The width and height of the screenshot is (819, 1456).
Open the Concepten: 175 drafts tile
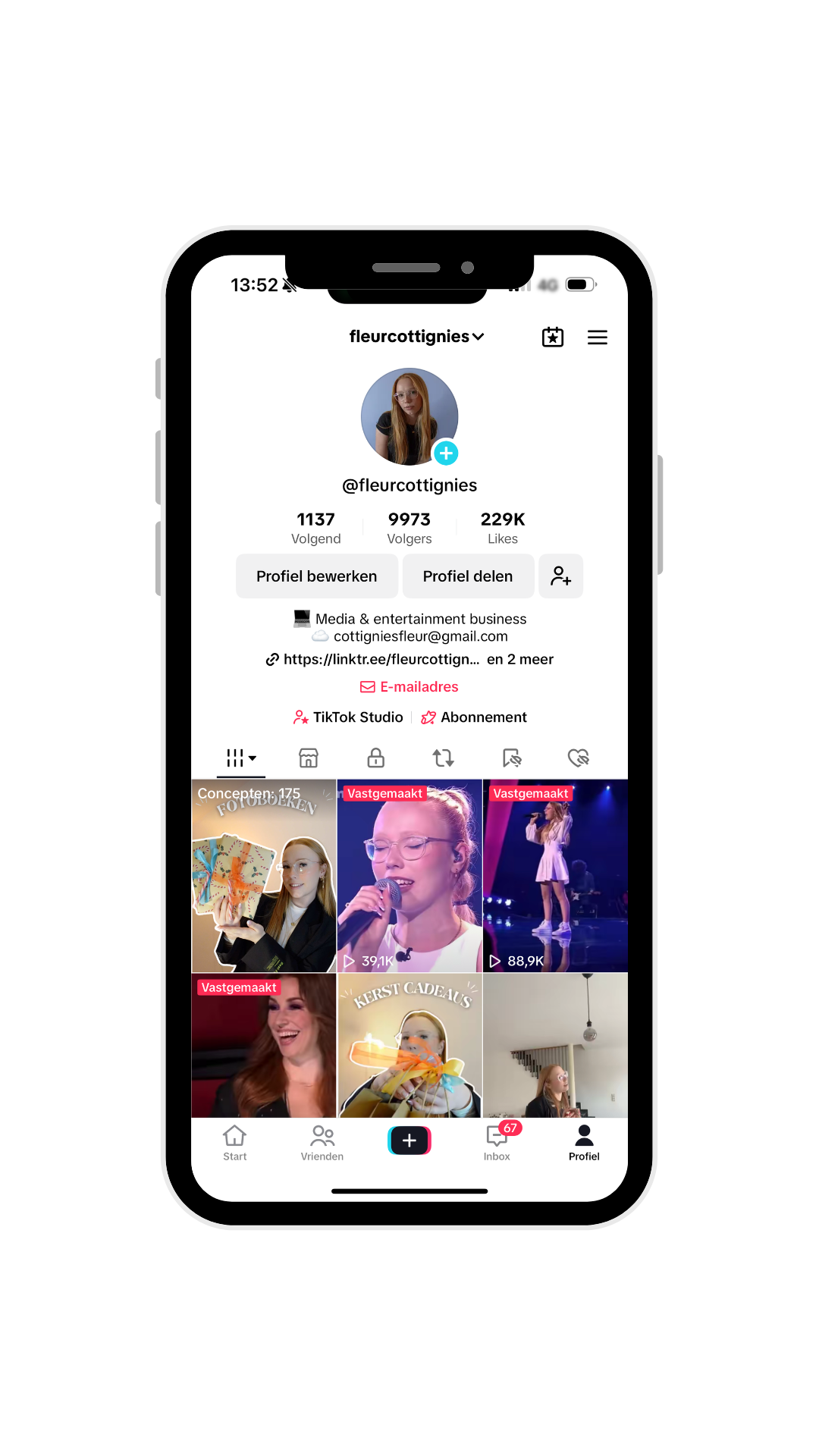pyautogui.click(x=264, y=876)
